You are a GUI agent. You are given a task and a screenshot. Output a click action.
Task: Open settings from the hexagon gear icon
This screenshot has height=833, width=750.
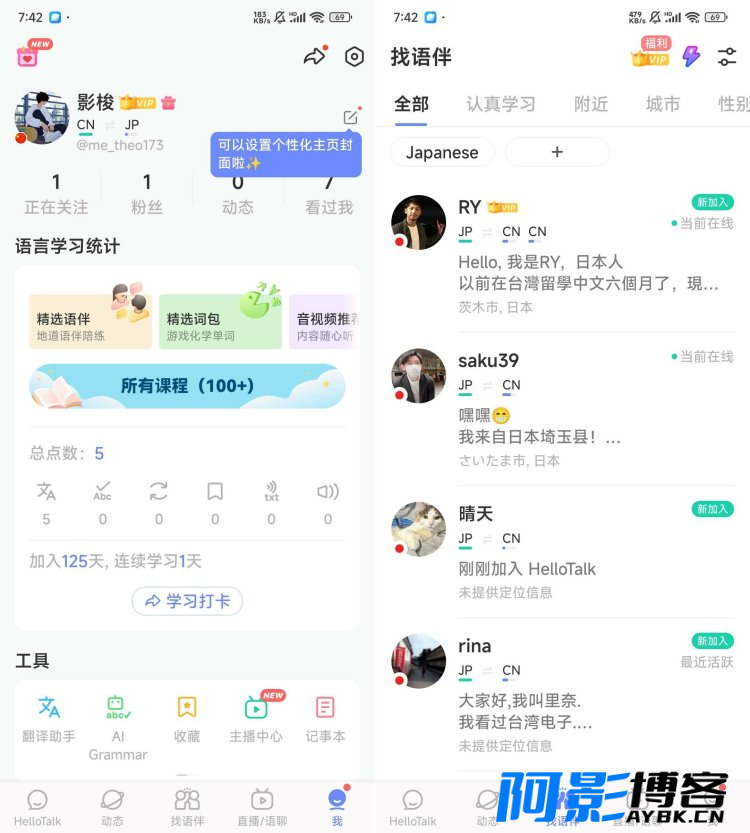coord(354,57)
